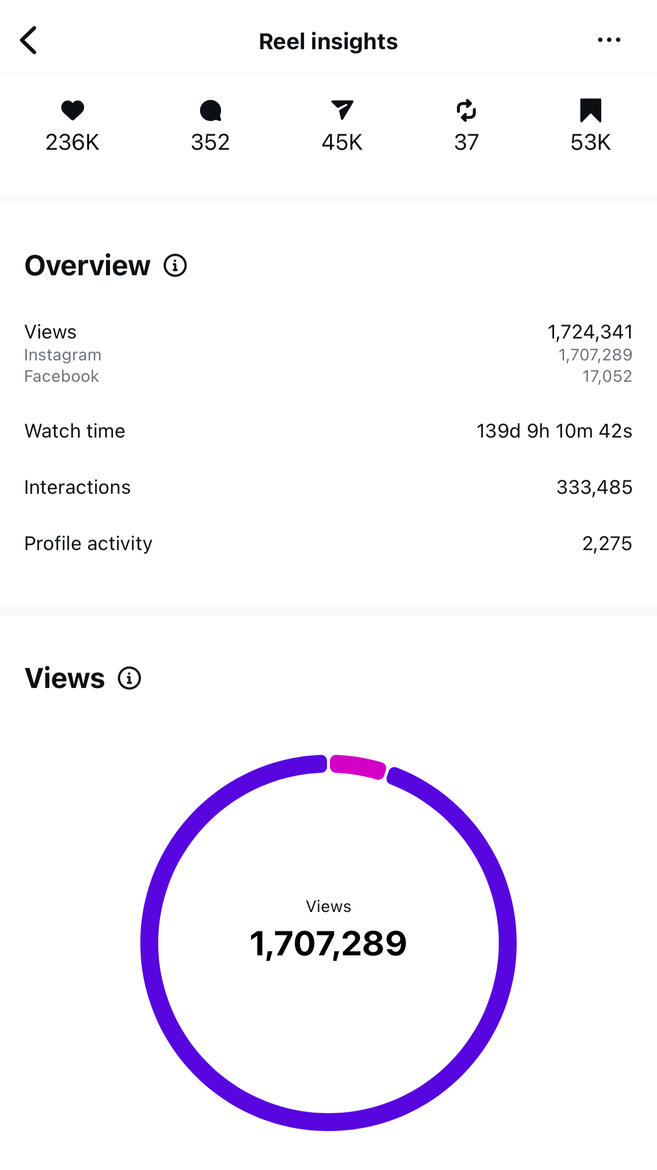Open the info icon beside Overview

(175, 266)
